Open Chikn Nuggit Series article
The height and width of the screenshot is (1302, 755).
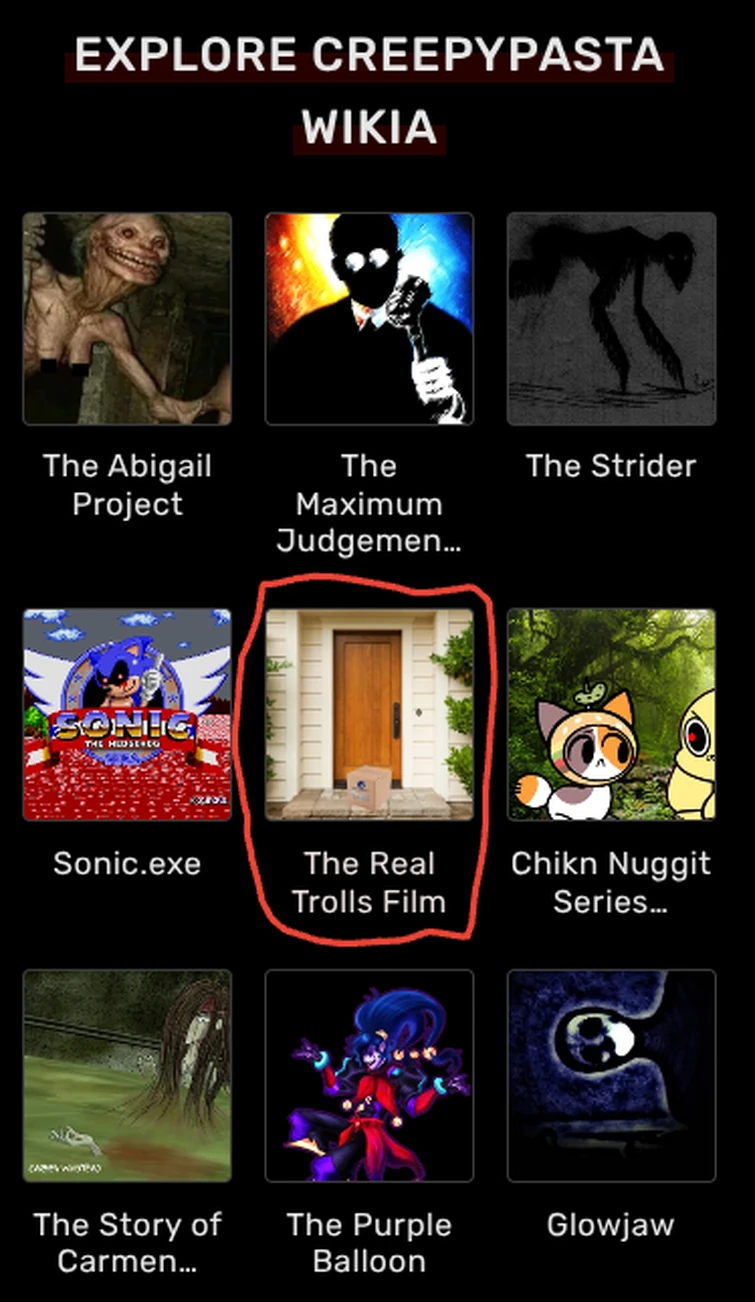coord(611,714)
